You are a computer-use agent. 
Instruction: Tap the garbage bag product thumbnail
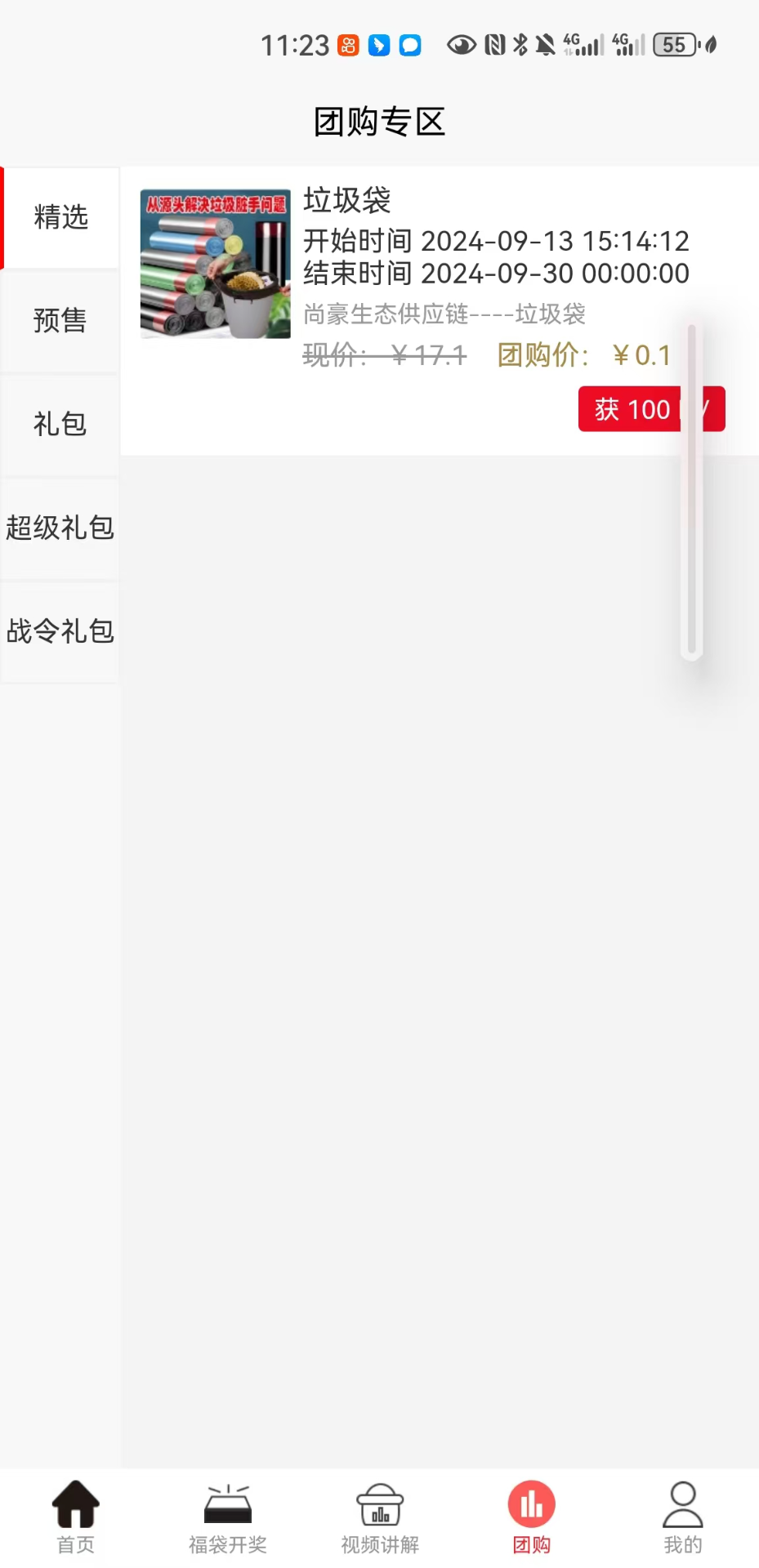(214, 263)
